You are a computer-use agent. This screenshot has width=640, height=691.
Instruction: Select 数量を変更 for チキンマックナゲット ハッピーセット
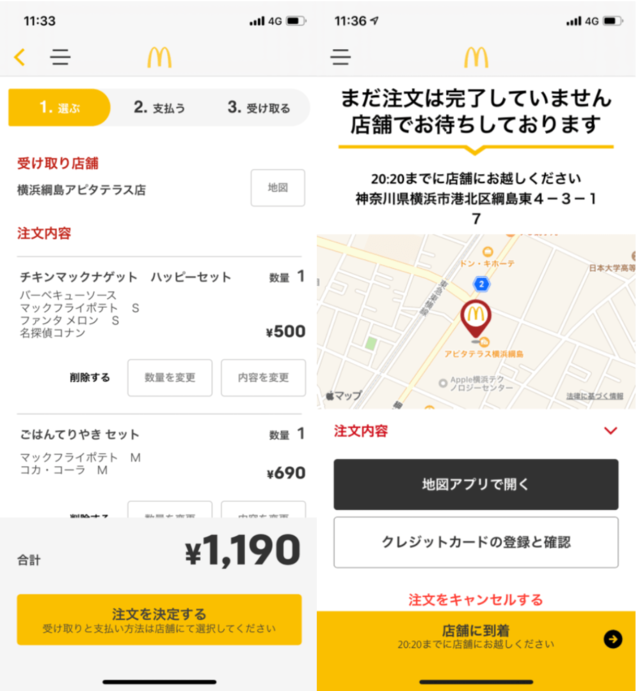point(169,378)
